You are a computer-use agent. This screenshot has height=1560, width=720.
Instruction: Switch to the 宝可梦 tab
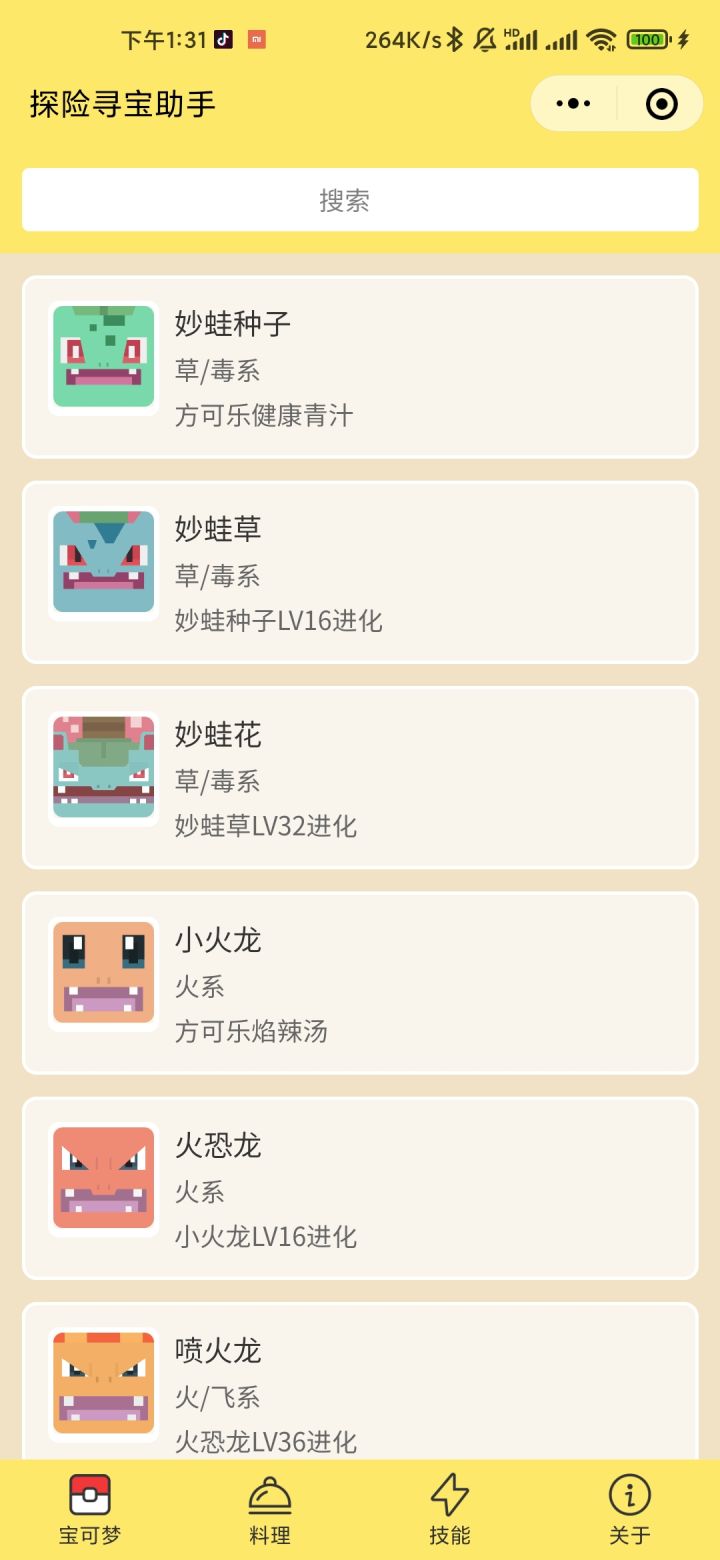[90, 1510]
